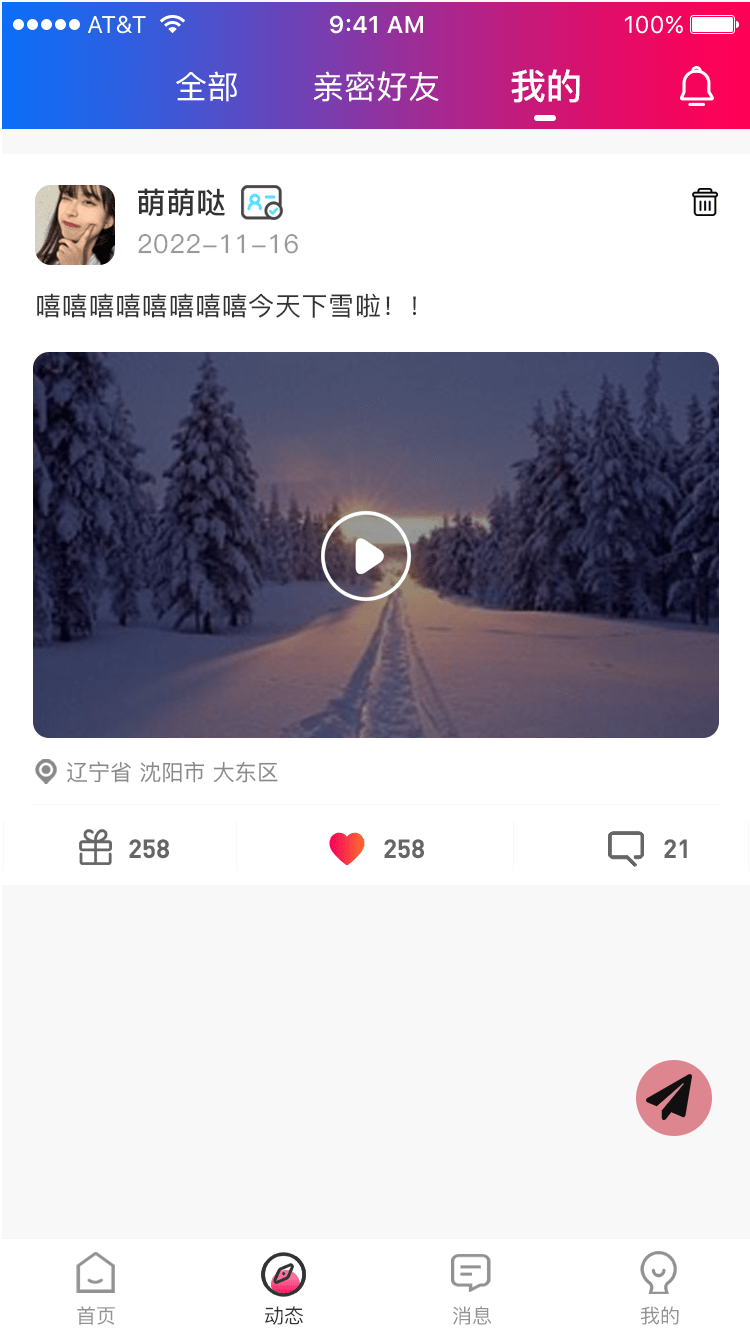Open the 动态 moments tab
Image resolution: width=750 pixels, height=1336 pixels.
pos(283,1287)
